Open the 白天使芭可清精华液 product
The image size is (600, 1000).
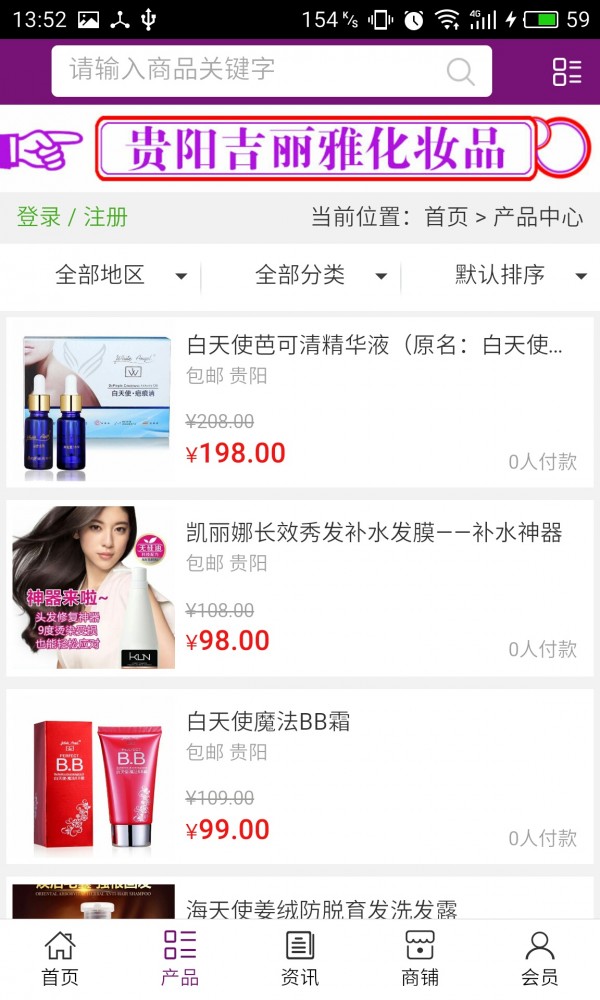(x=375, y=347)
